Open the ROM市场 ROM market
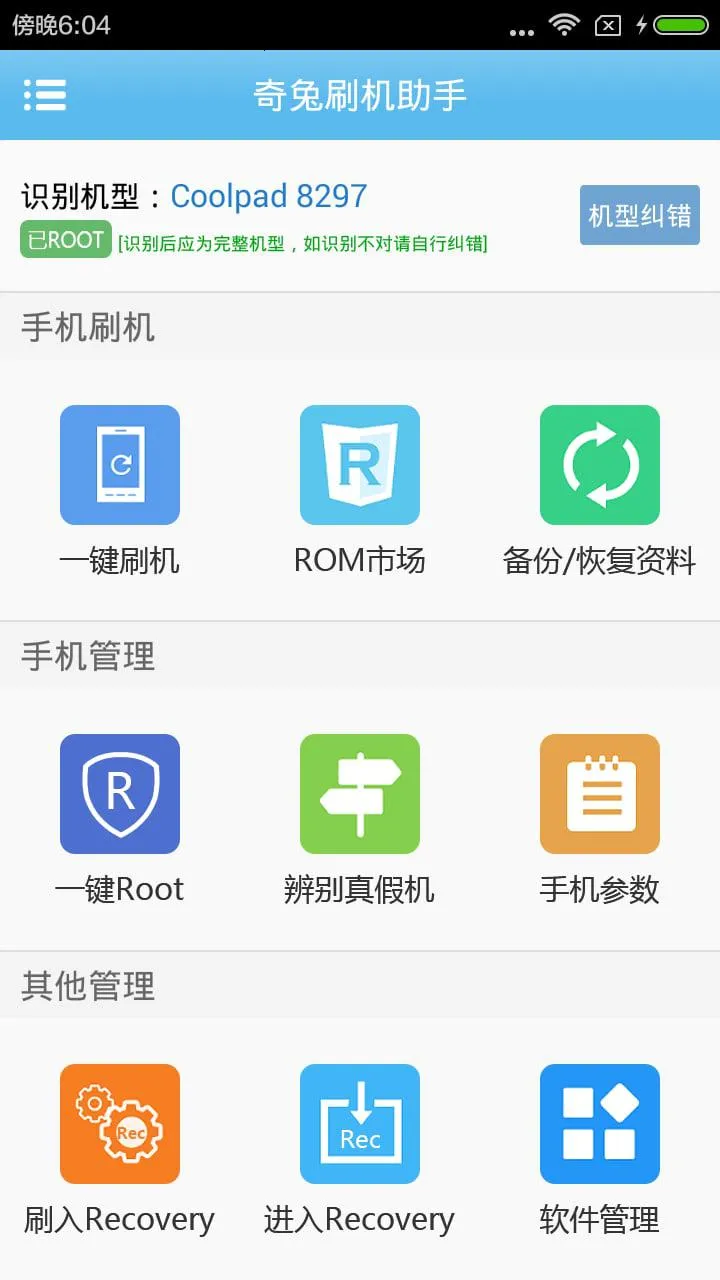The width and height of the screenshot is (720, 1280). coord(360,465)
